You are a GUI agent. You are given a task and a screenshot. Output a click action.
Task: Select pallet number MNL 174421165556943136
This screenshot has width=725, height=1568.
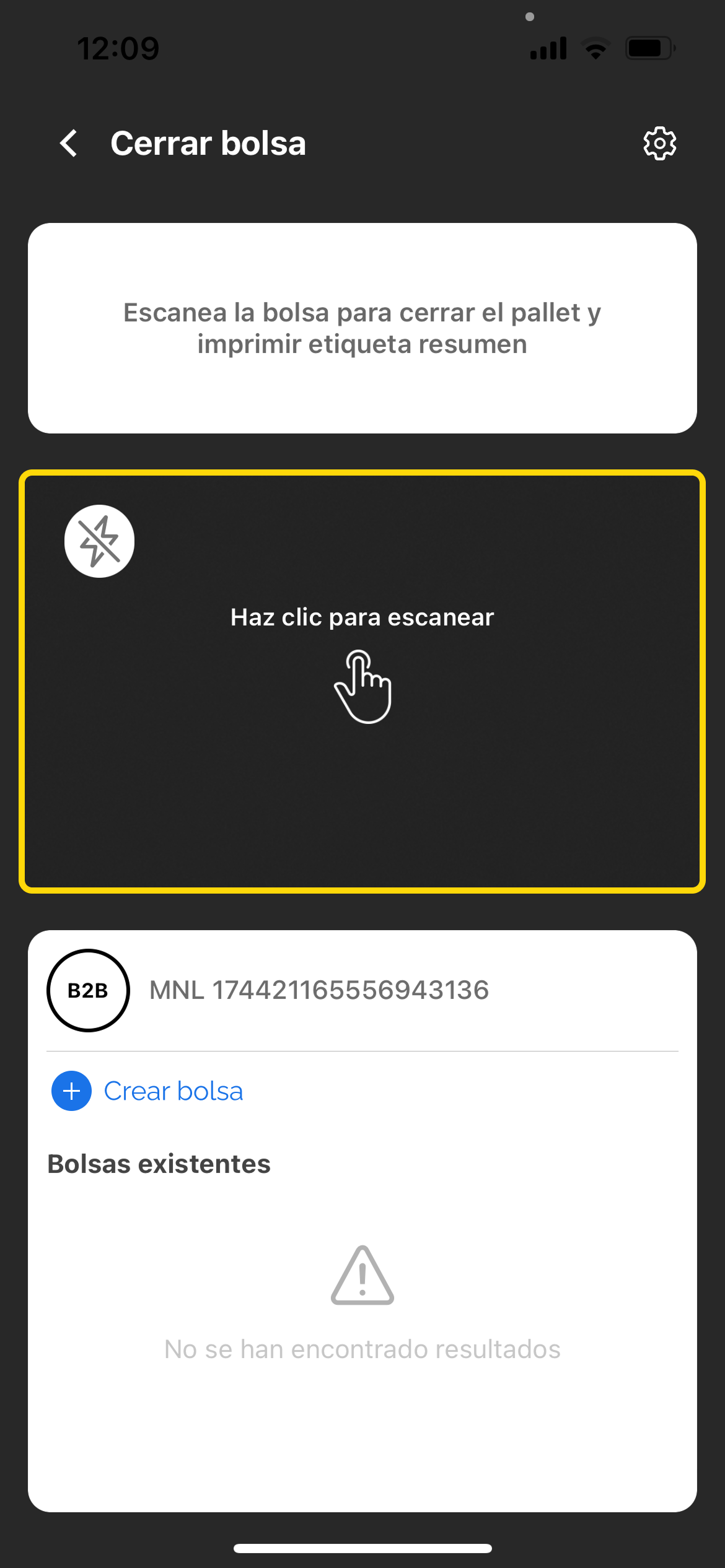pyautogui.click(x=319, y=990)
